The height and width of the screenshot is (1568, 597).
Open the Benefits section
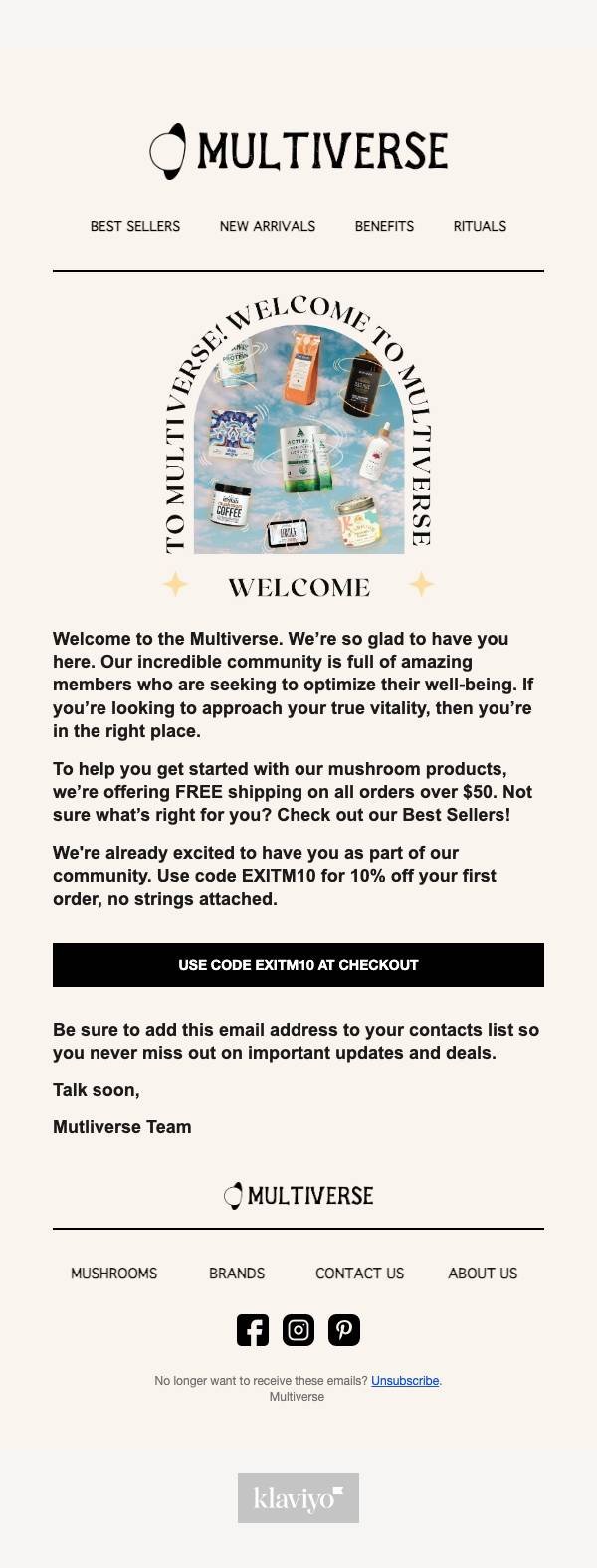click(x=384, y=226)
